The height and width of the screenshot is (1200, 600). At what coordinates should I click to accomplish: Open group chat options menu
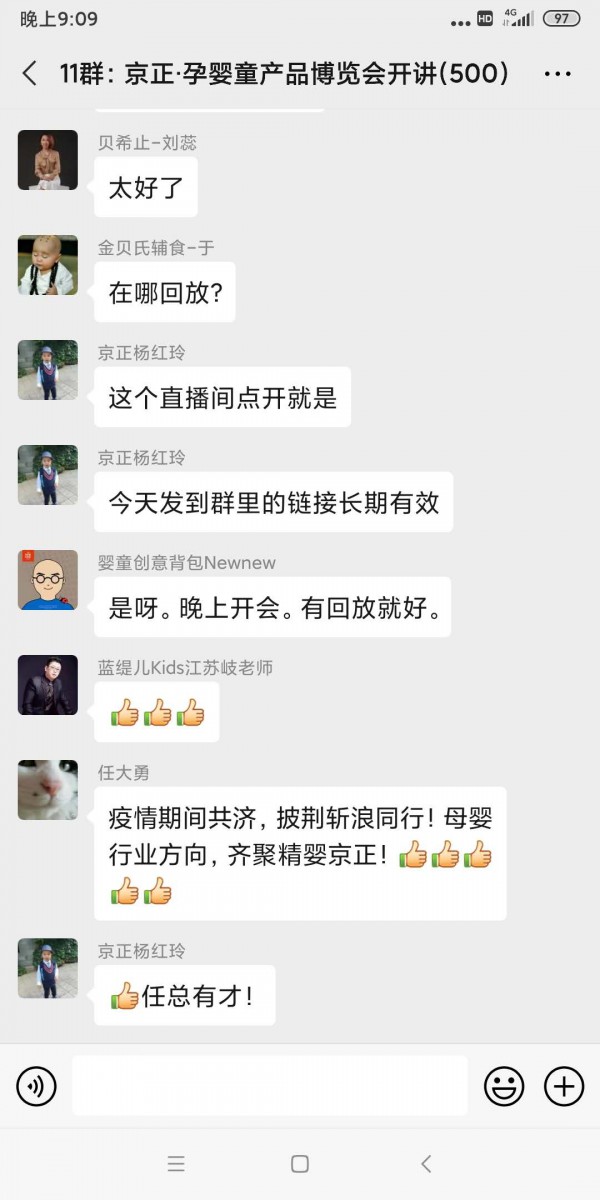coord(557,74)
